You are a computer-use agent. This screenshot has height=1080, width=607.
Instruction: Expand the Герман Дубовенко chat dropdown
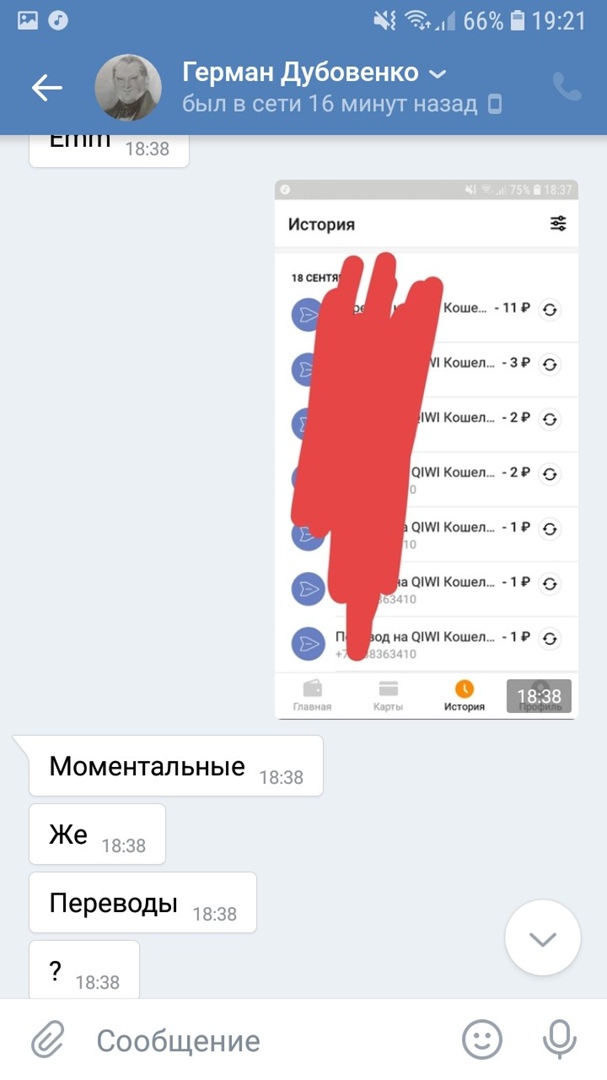pyautogui.click(x=437, y=74)
